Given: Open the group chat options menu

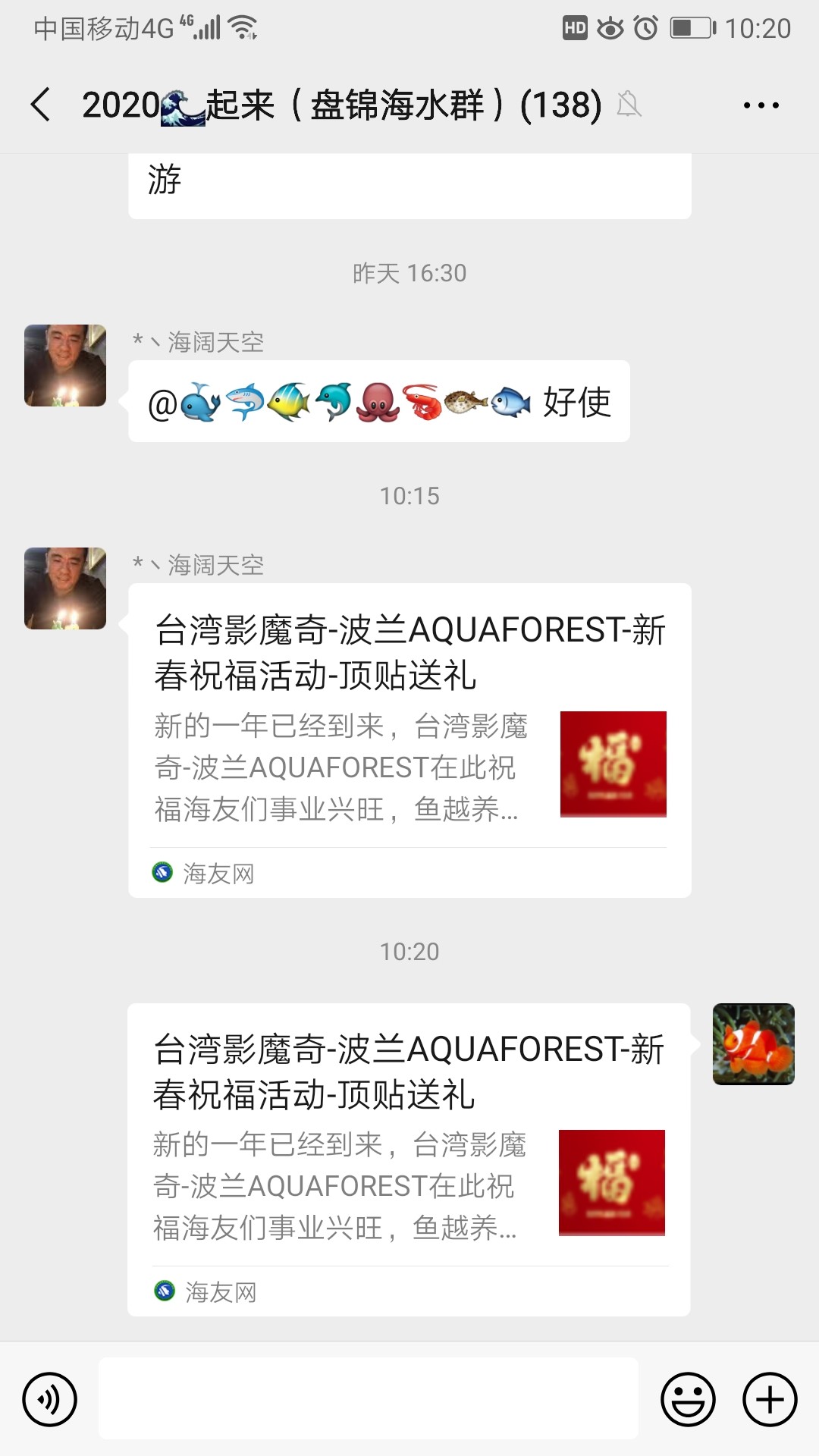Looking at the screenshot, I should (761, 105).
